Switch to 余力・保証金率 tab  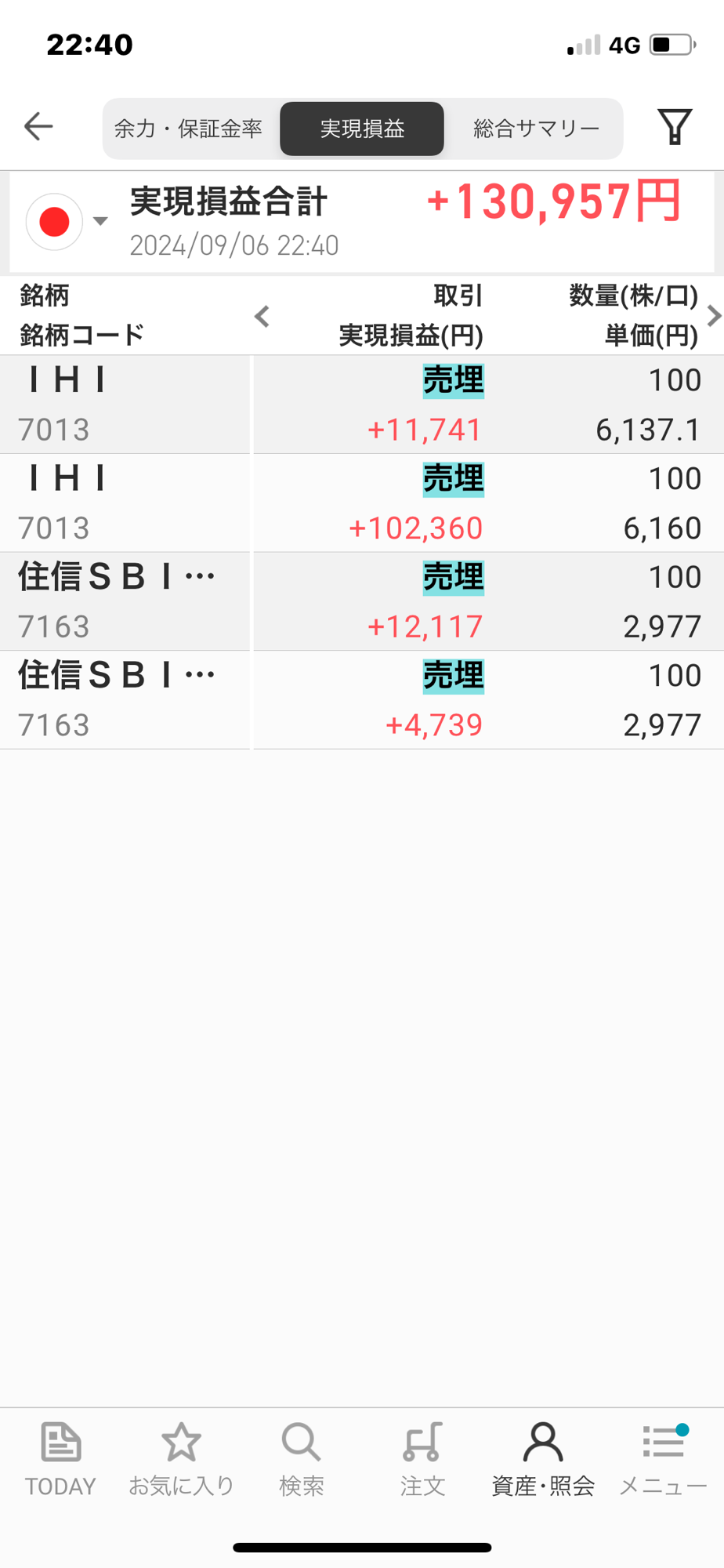coord(188,129)
